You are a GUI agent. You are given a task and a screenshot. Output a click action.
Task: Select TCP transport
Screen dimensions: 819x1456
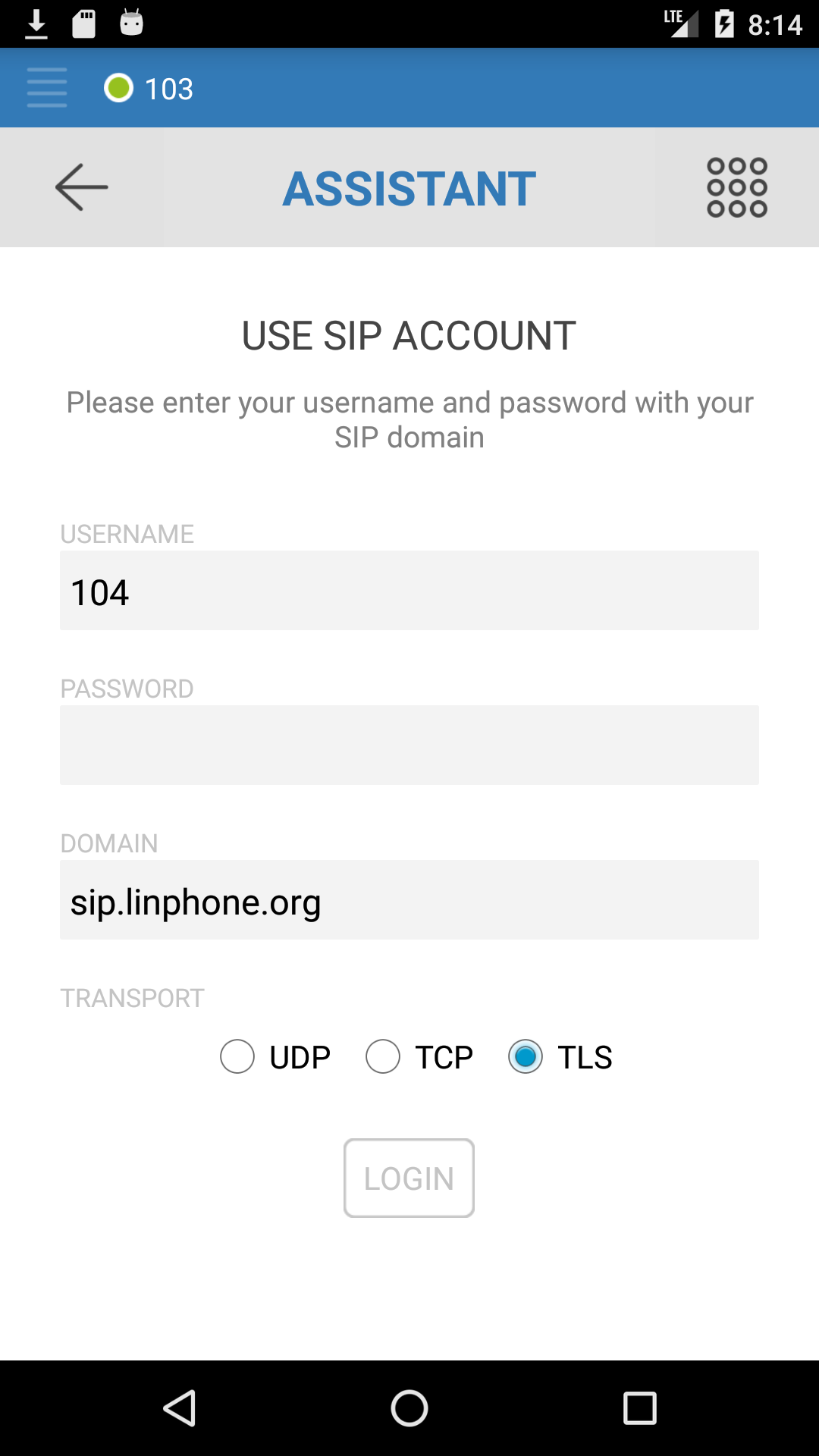tap(419, 1057)
